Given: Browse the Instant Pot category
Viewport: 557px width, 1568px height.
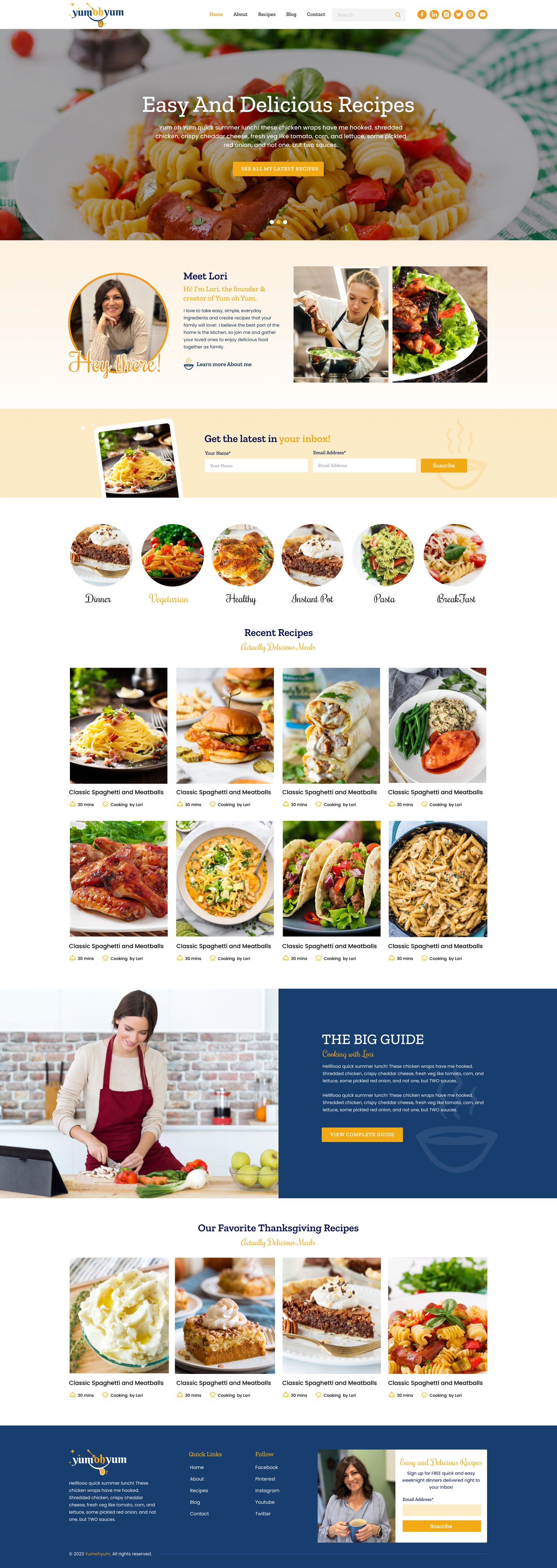Looking at the screenshot, I should coord(313,555).
